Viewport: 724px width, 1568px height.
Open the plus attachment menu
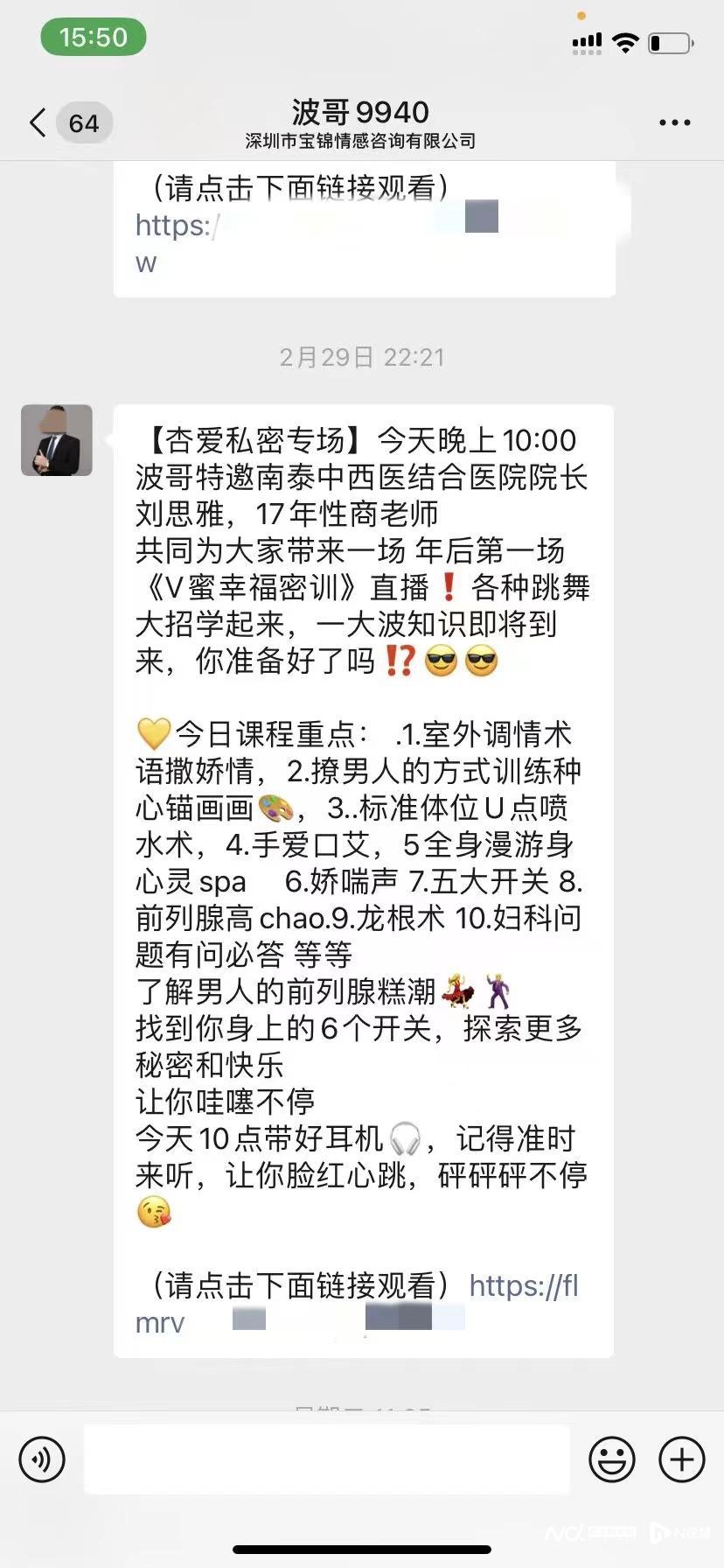pyautogui.click(x=681, y=1459)
